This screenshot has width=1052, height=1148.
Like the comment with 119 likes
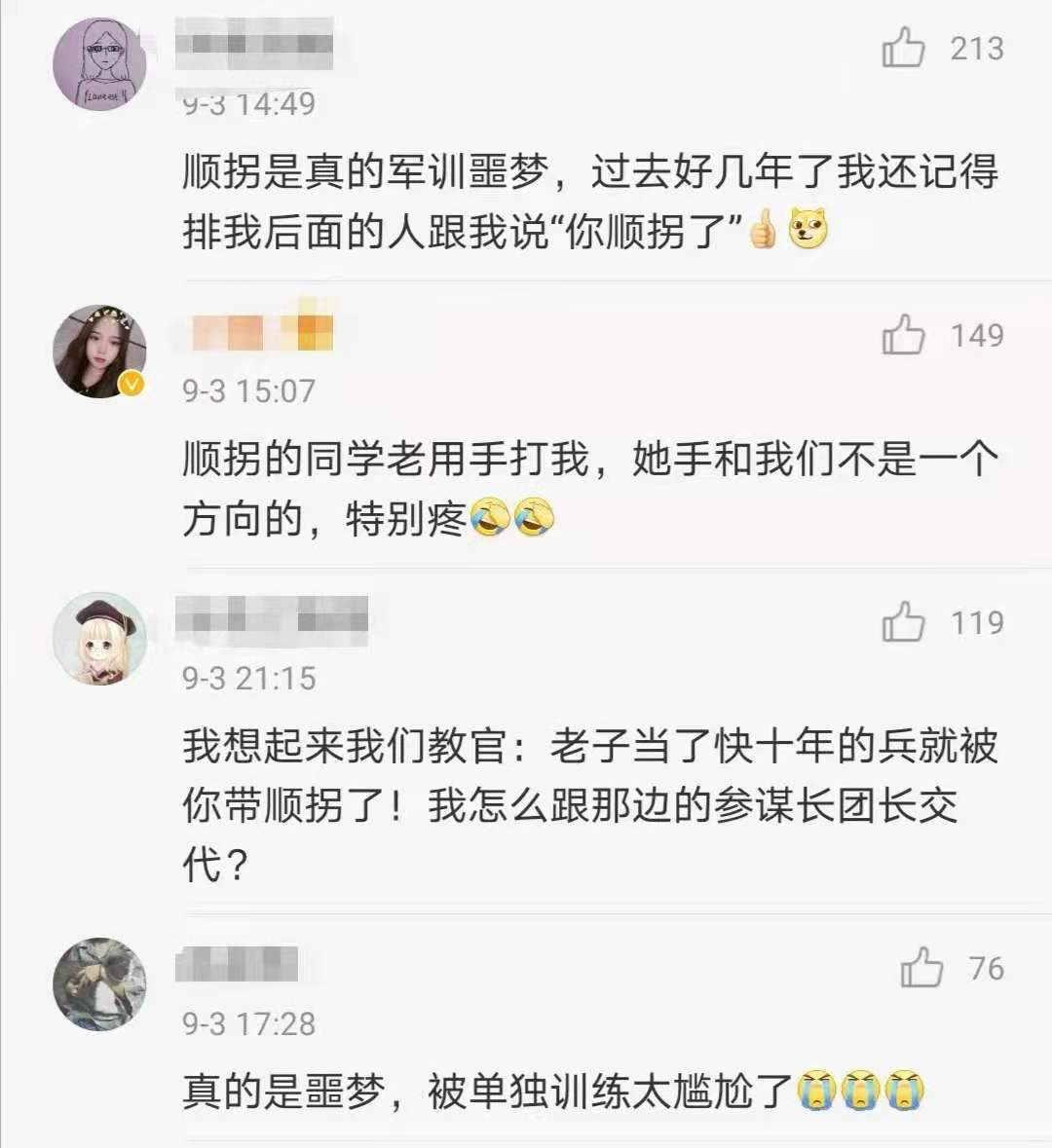(x=903, y=622)
